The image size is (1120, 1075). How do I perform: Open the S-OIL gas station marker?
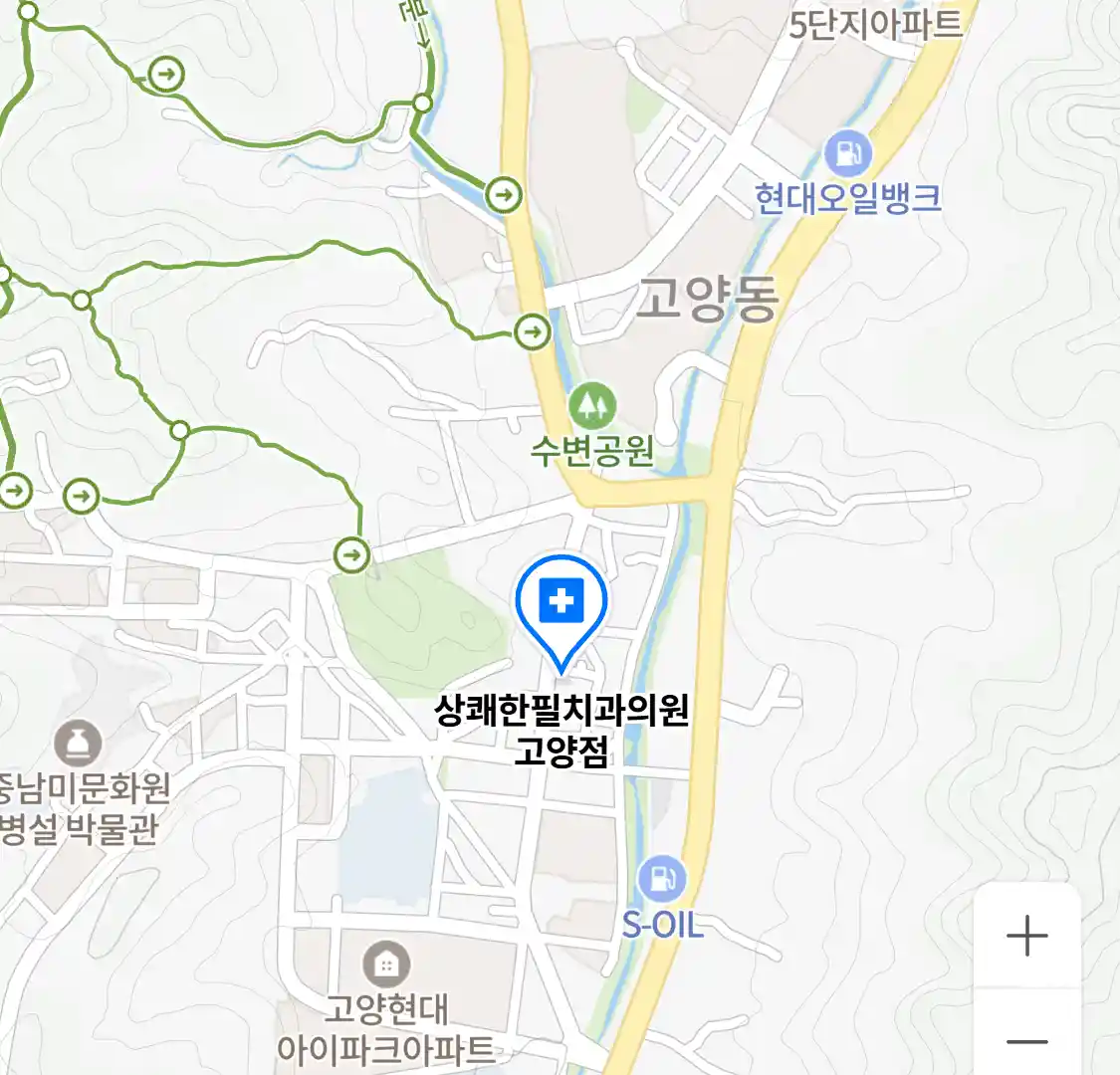tap(662, 878)
